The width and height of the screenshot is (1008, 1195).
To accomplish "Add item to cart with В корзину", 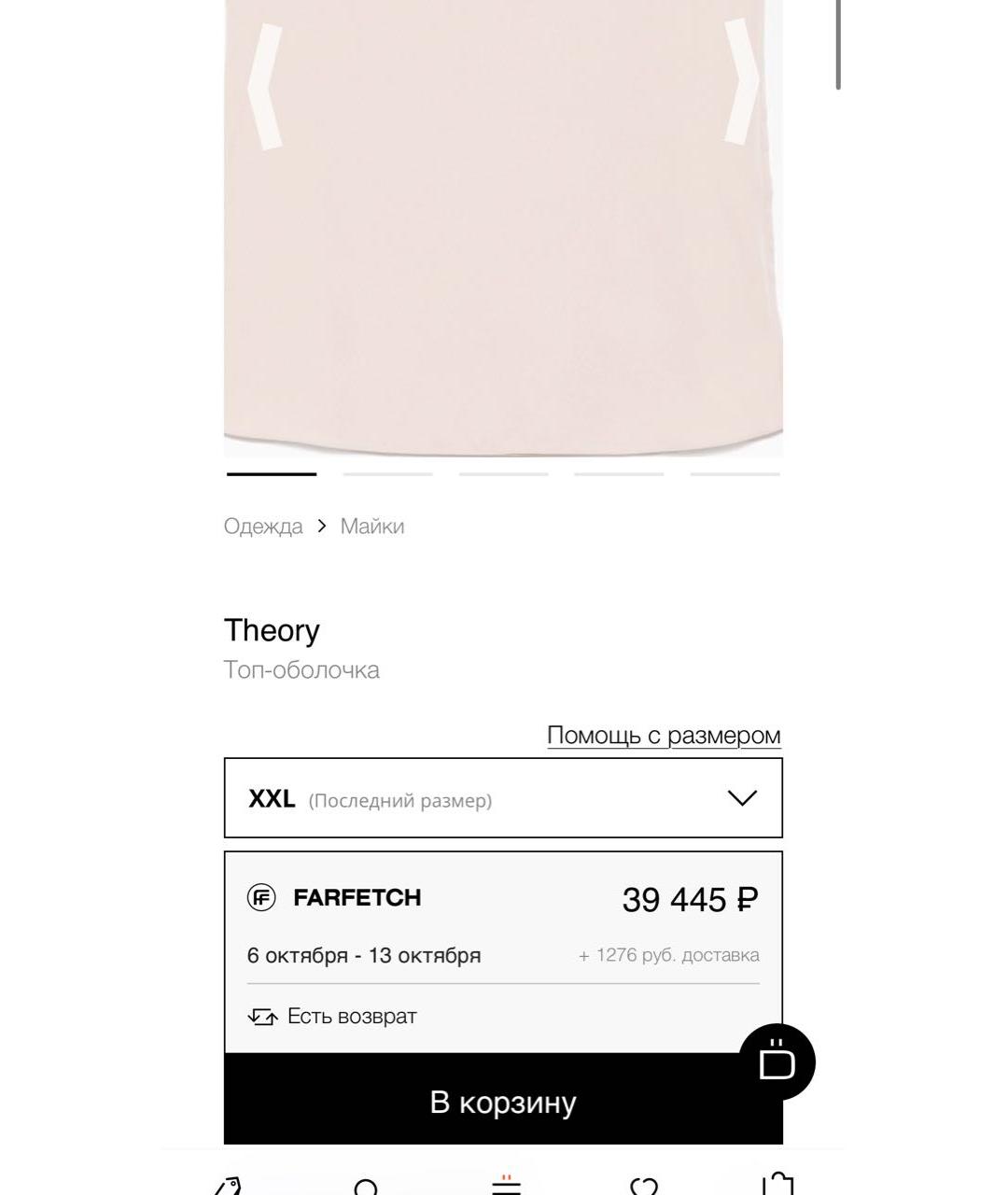I will 503,1102.
